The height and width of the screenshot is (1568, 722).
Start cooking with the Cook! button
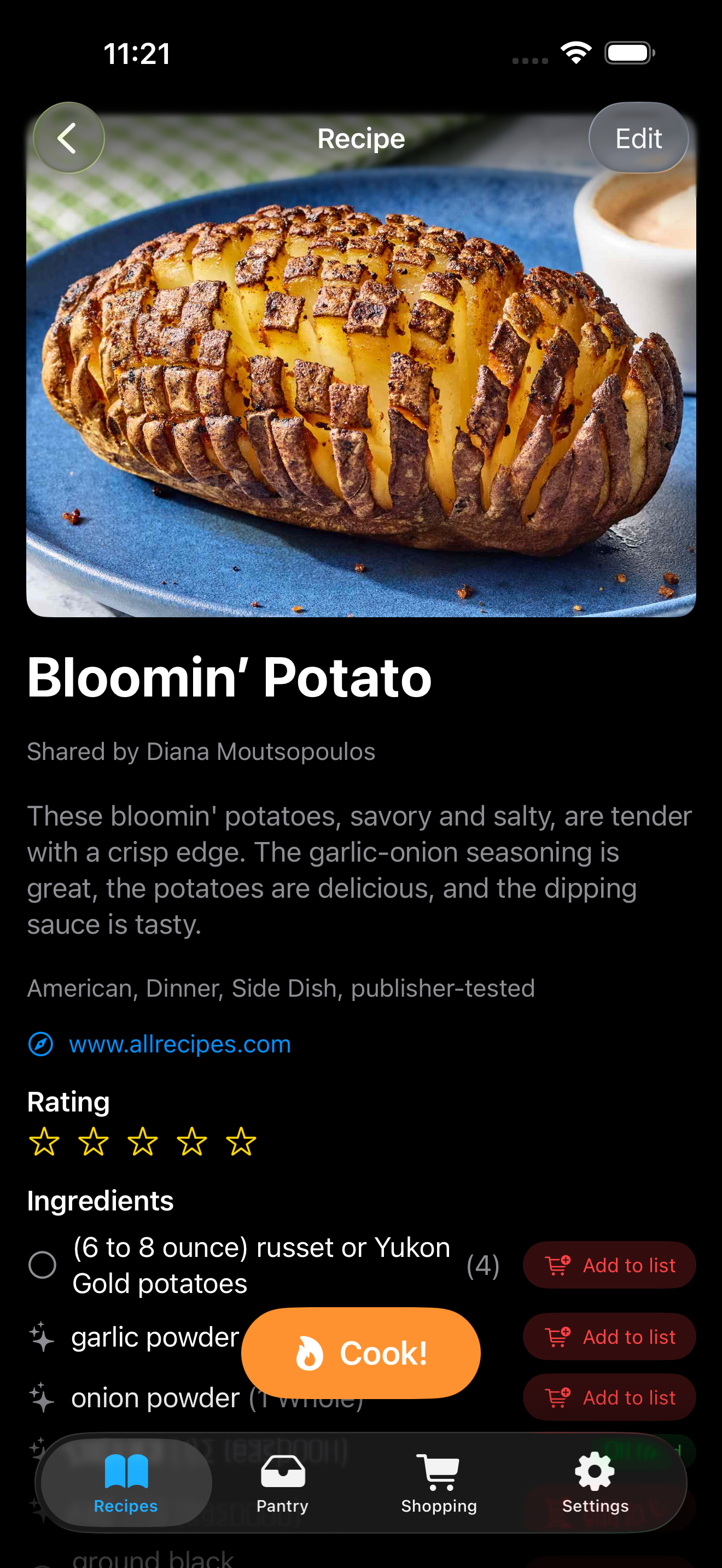coord(360,1353)
